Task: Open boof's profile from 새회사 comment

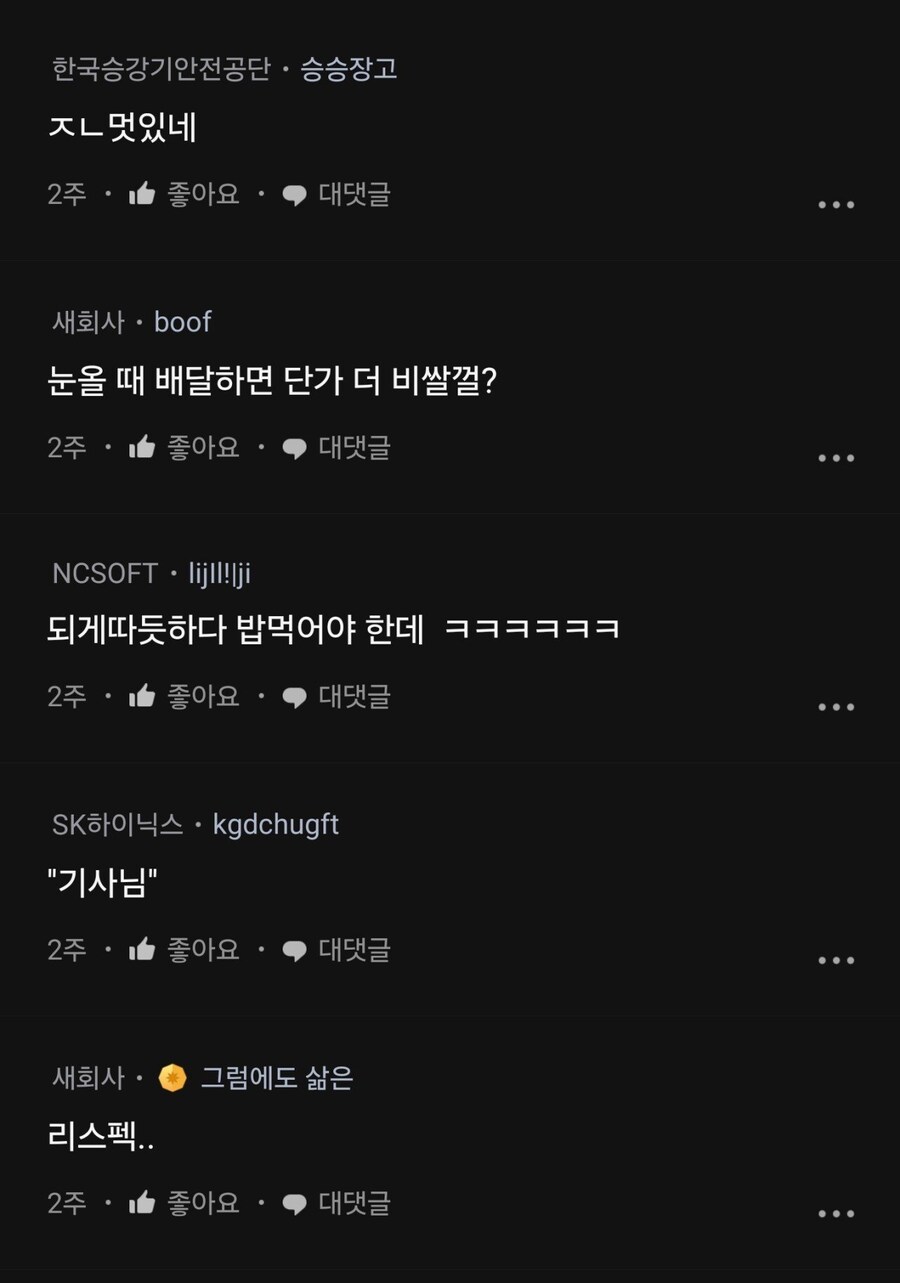Action: pos(181,322)
